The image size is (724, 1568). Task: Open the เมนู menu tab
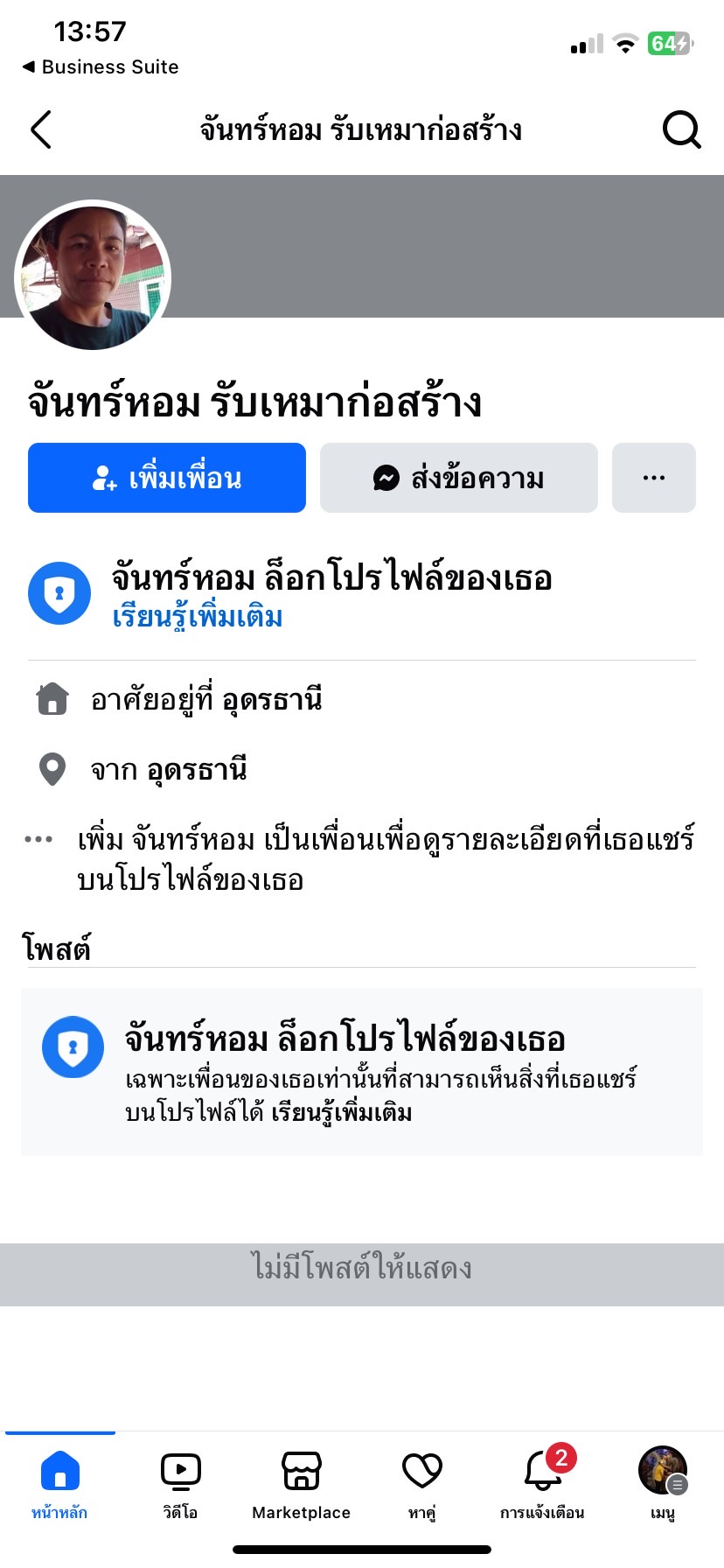point(662,1483)
